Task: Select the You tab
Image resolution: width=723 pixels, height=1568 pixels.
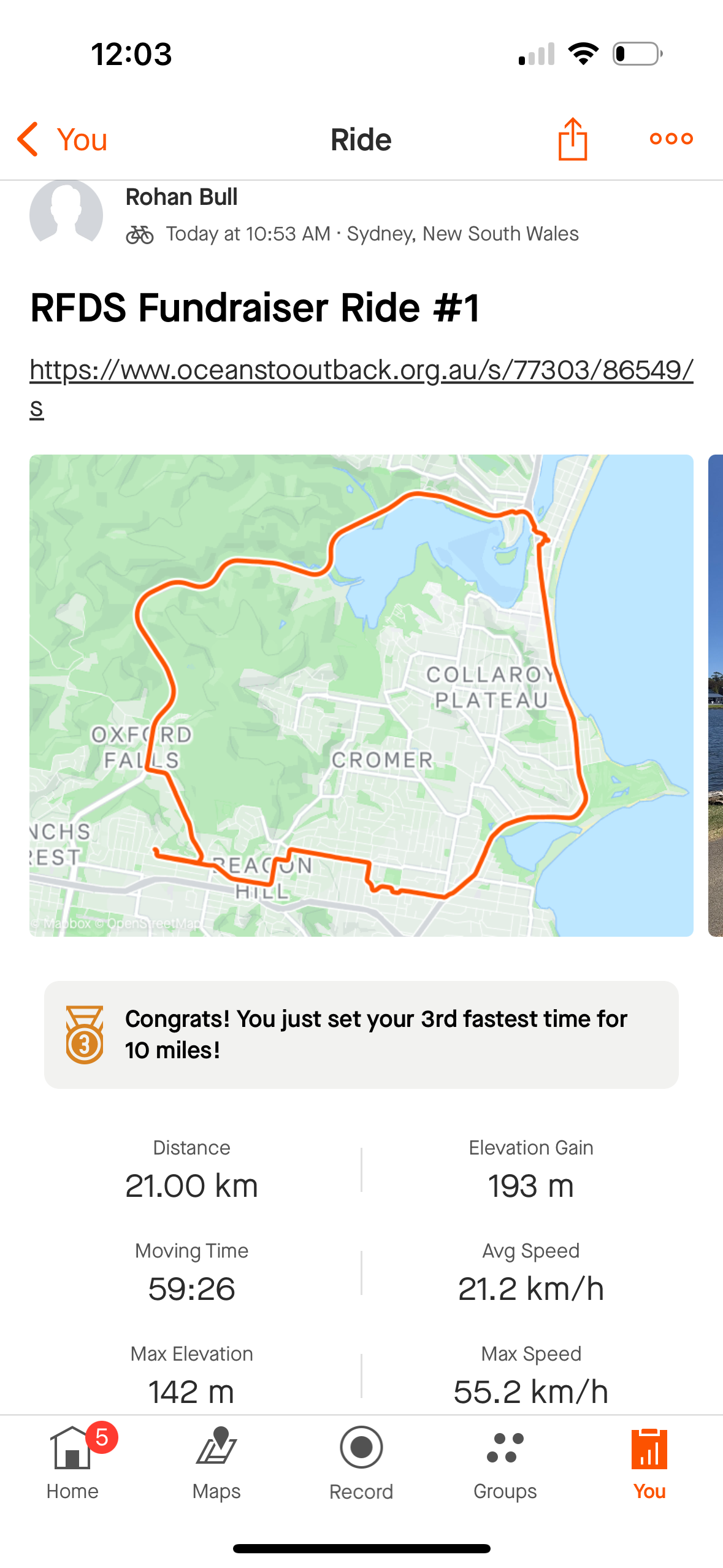Action: 649,1462
